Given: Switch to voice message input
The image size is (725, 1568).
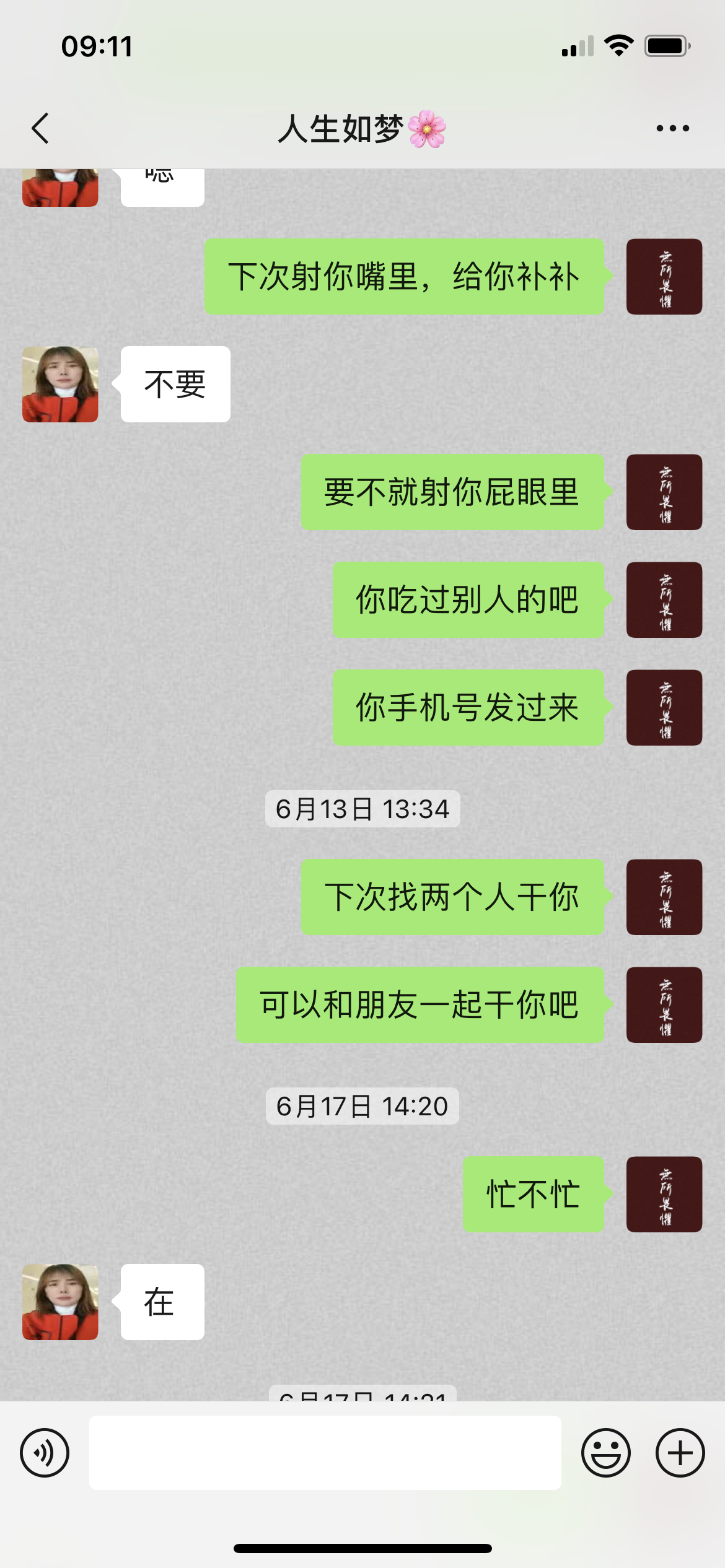Looking at the screenshot, I should [45, 1452].
